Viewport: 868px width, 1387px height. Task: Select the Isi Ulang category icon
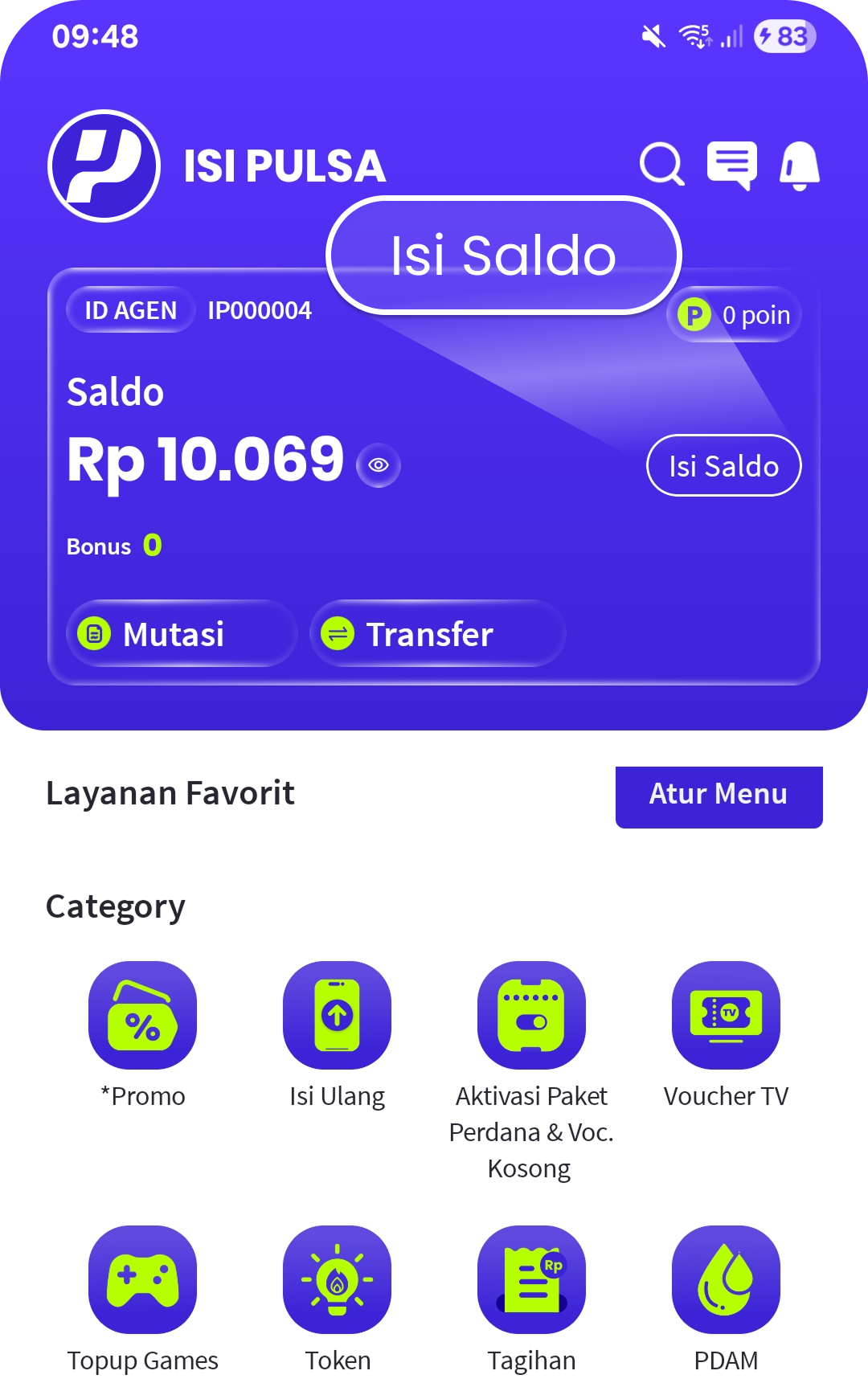pyautogui.click(x=337, y=1016)
